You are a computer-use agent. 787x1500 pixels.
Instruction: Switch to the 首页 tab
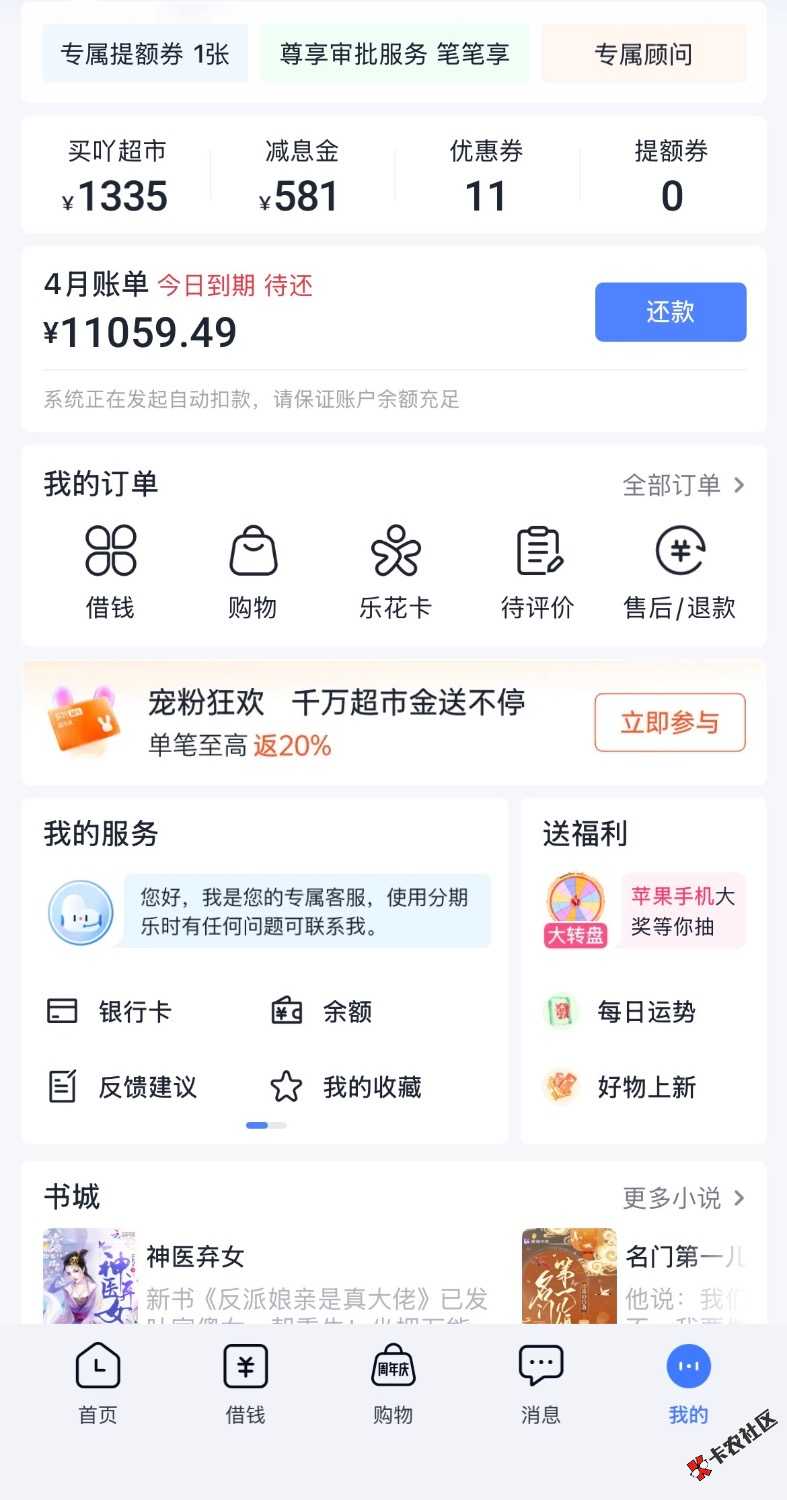click(x=98, y=1385)
